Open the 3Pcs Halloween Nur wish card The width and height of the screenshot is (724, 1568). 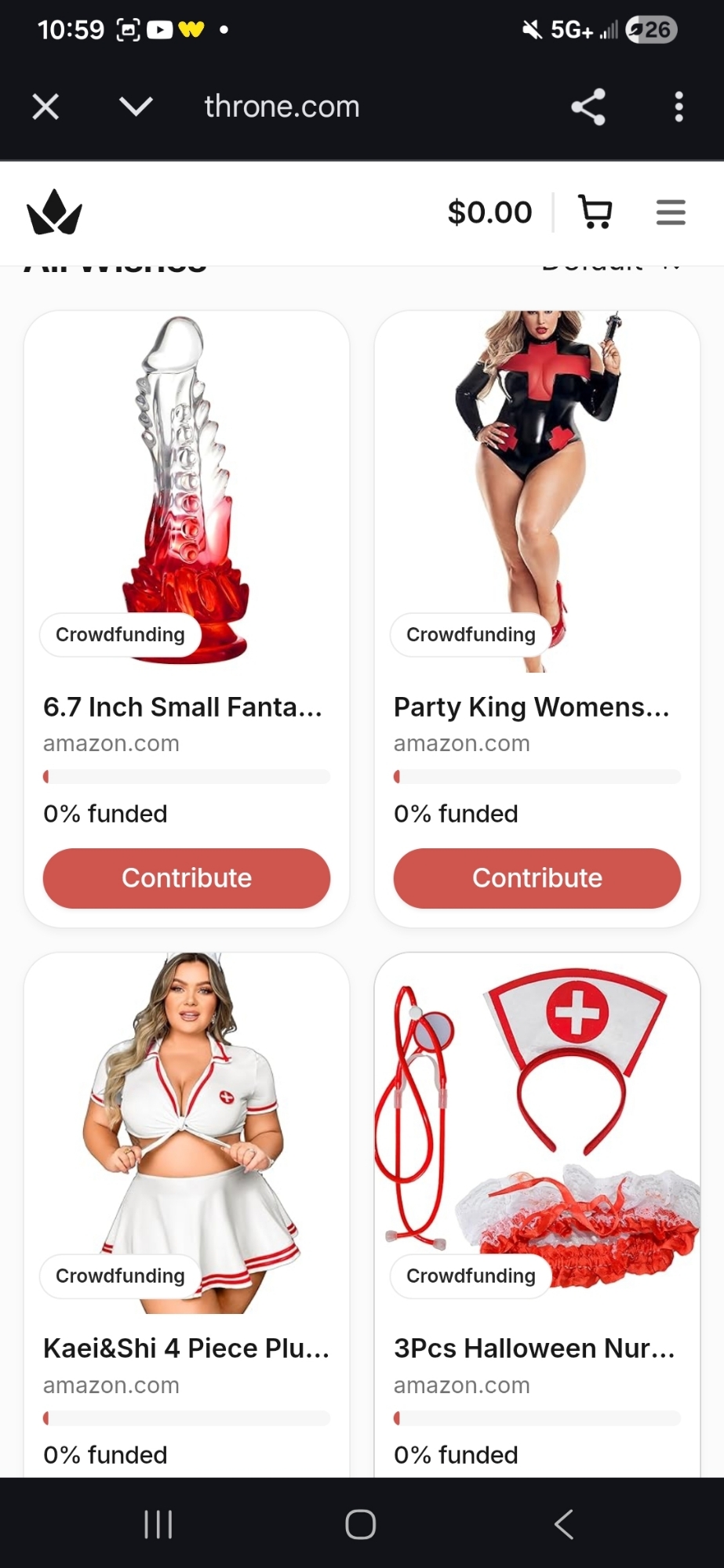(534, 1348)
